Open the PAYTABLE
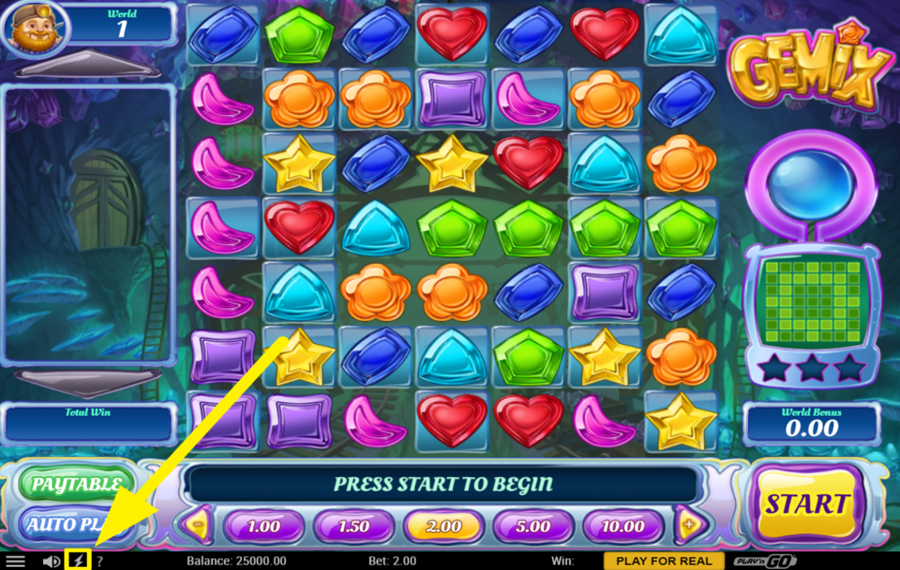Viewport: 900px width, 570px height. click(x=76, y=485)
